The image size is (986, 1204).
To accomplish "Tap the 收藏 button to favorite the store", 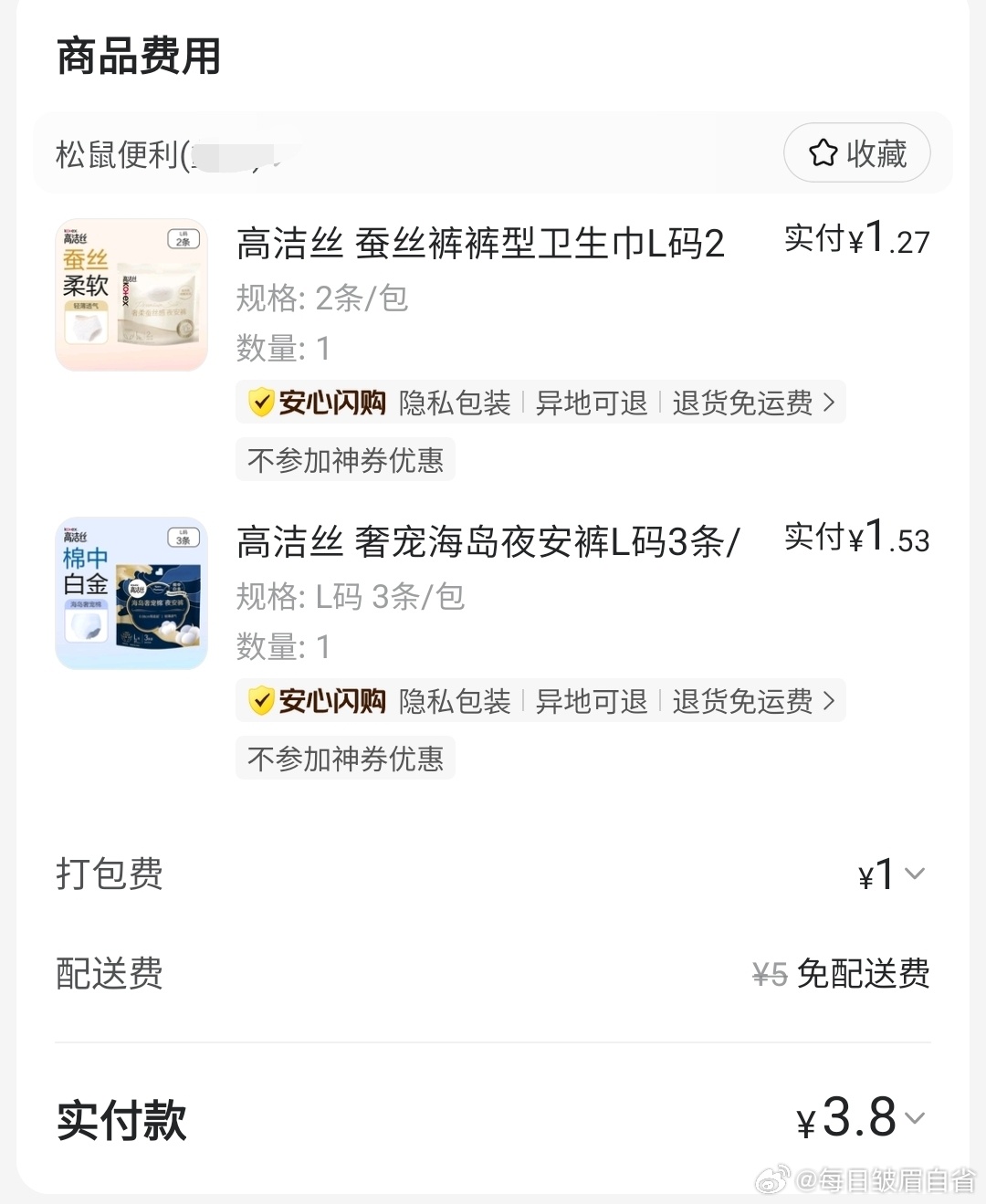I will pyautogui.click(x=856, y=152).
